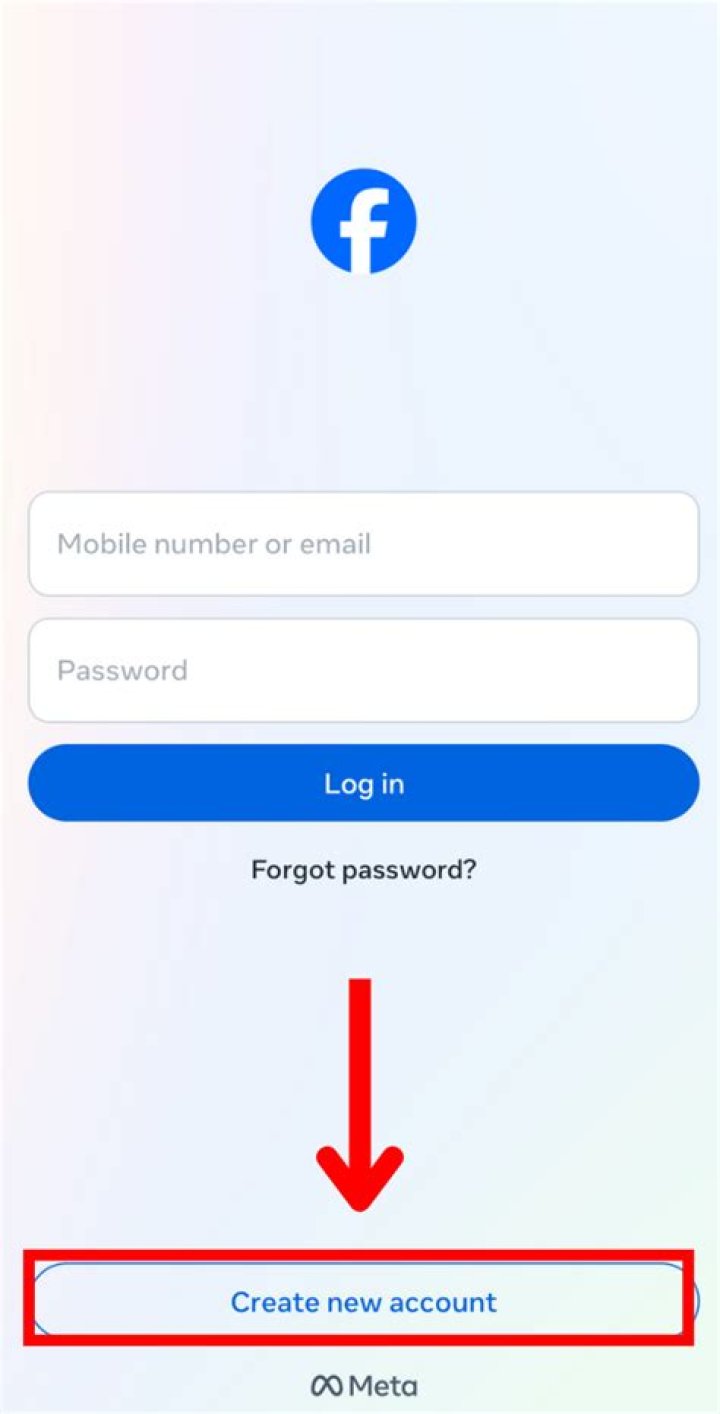Viewport: 720px width, 1414px height.
Task: Click Forgot password to recover access
Action: coord(363,870)
